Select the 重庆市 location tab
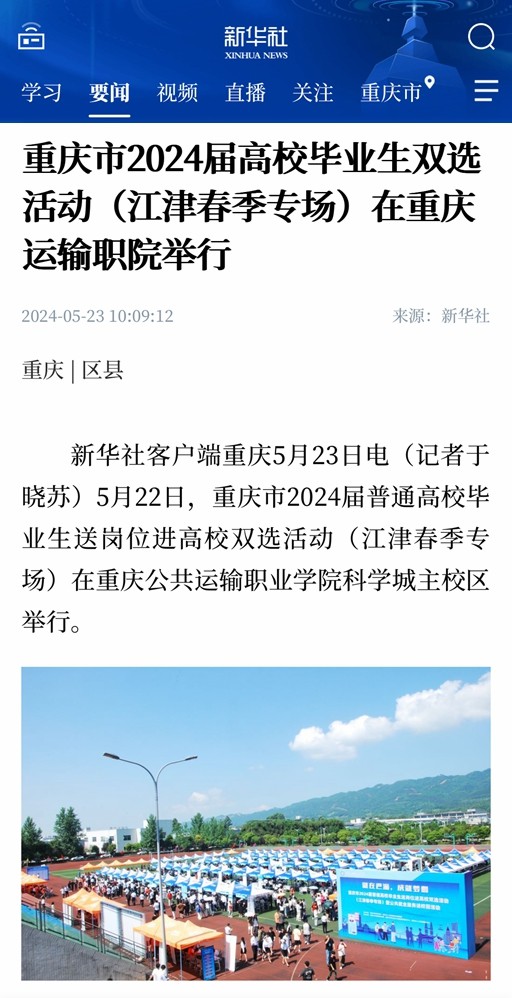Screen dimensions: 512x998 point(397,91)
